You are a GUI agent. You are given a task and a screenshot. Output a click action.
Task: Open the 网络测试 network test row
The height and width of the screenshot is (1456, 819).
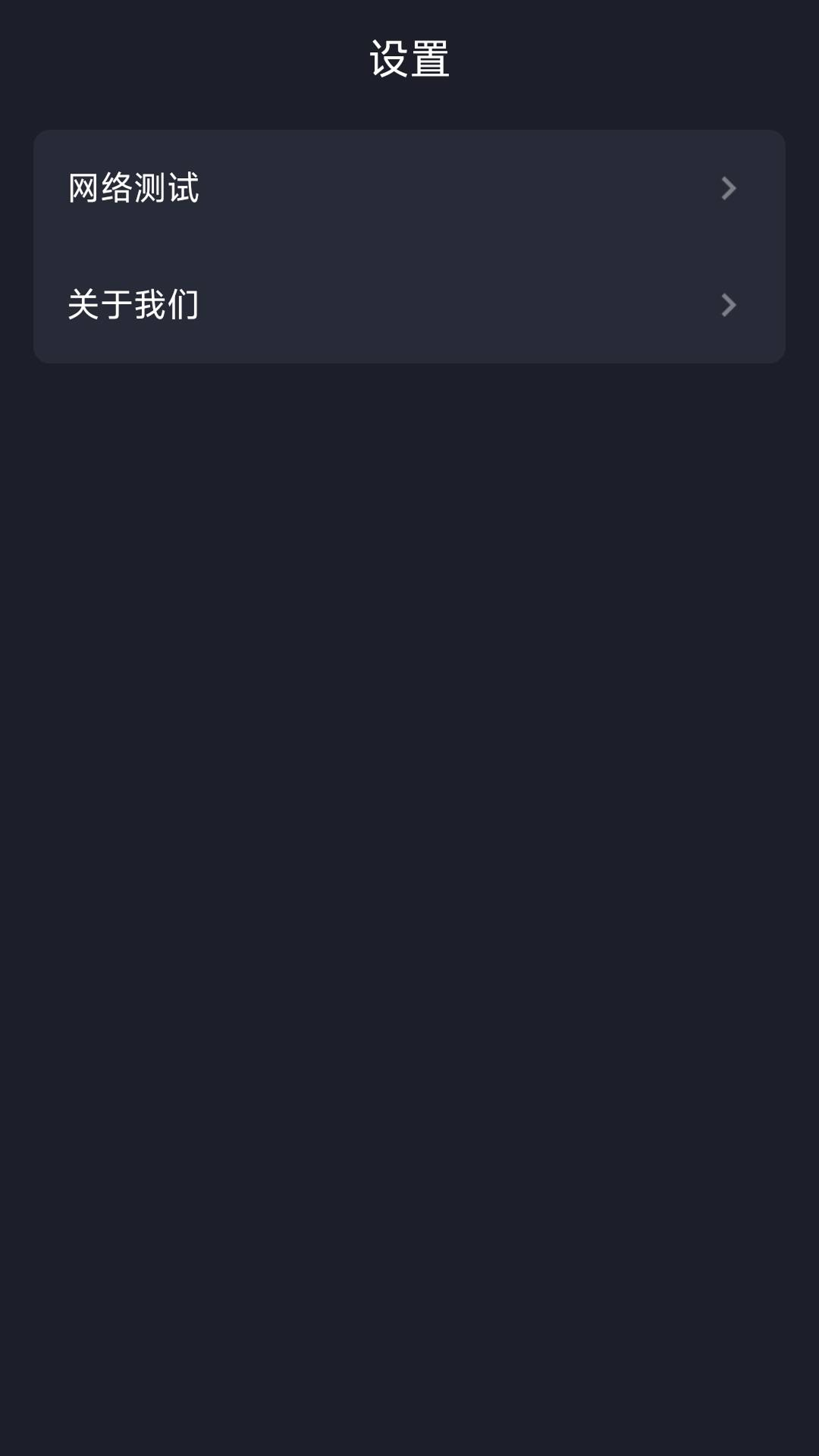pyautogui.click(x=409, y=188)
